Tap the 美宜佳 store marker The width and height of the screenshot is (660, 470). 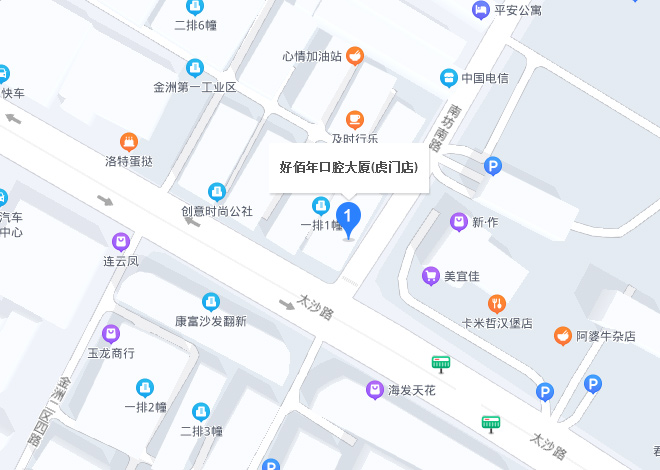(x=431, y=276)
